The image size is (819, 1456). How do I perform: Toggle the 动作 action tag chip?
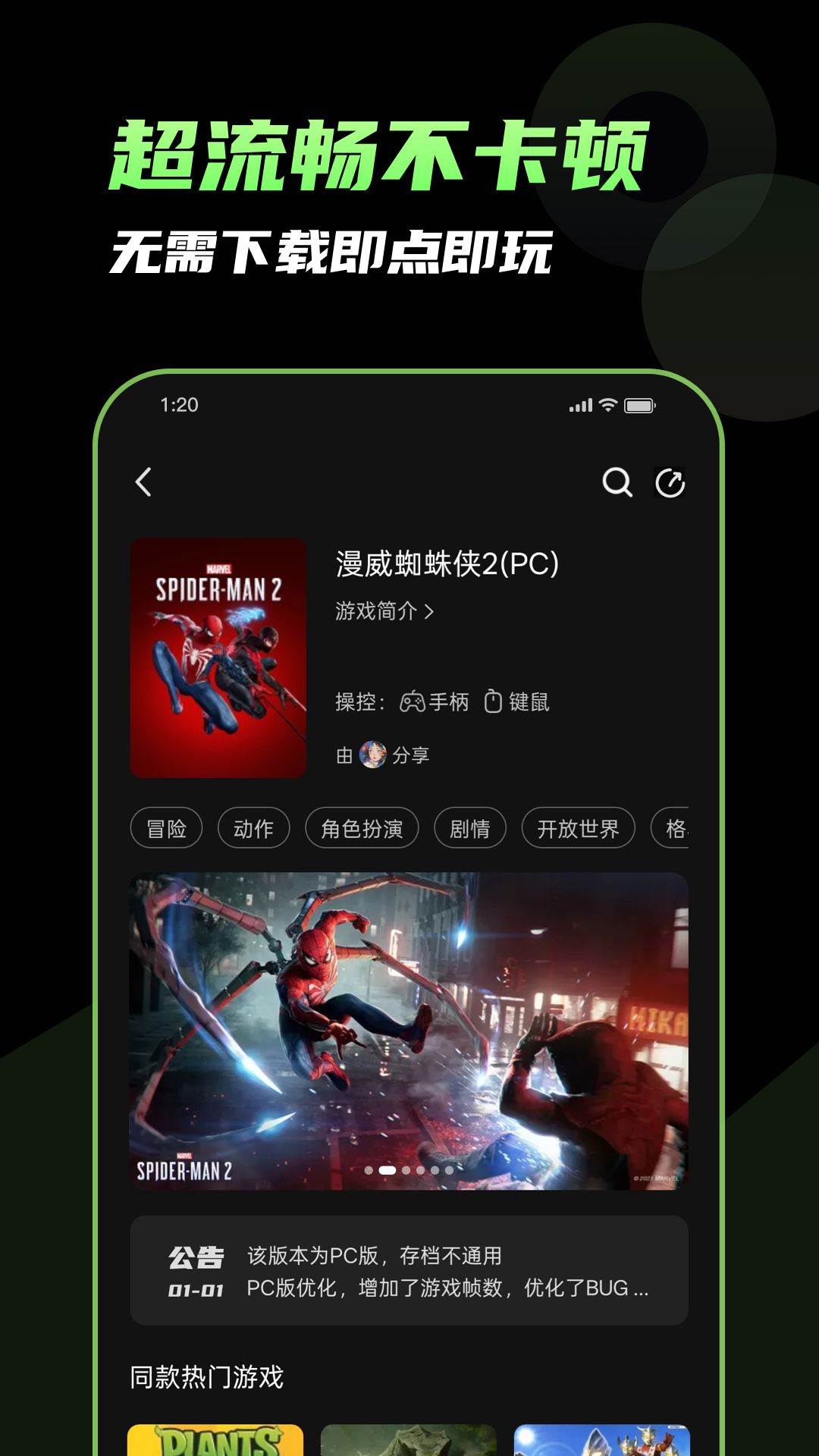(x=253, y=828)
